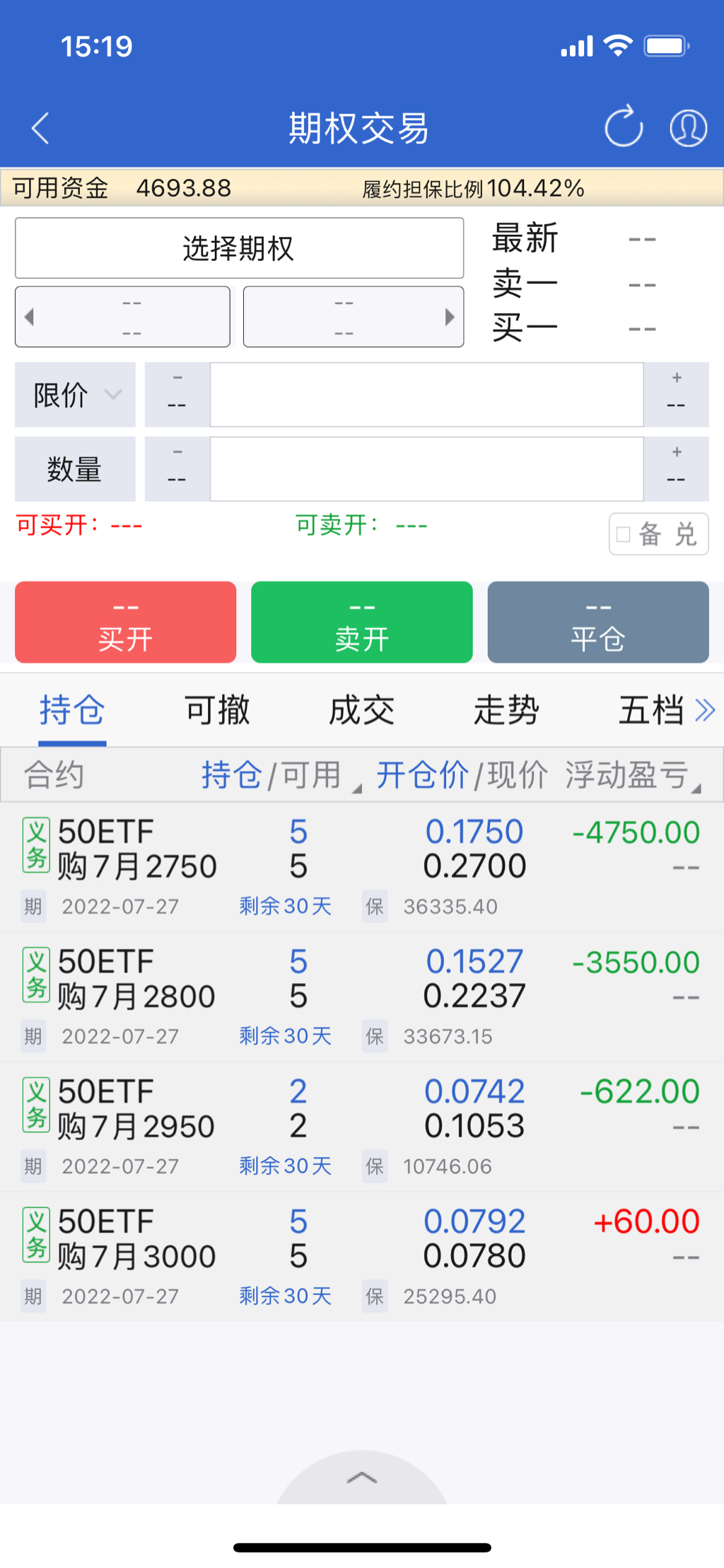The width and height of the screenshot is (724, 1568).
Task: Switch to the 五档 tab
Action: click(x=650, y=710)
